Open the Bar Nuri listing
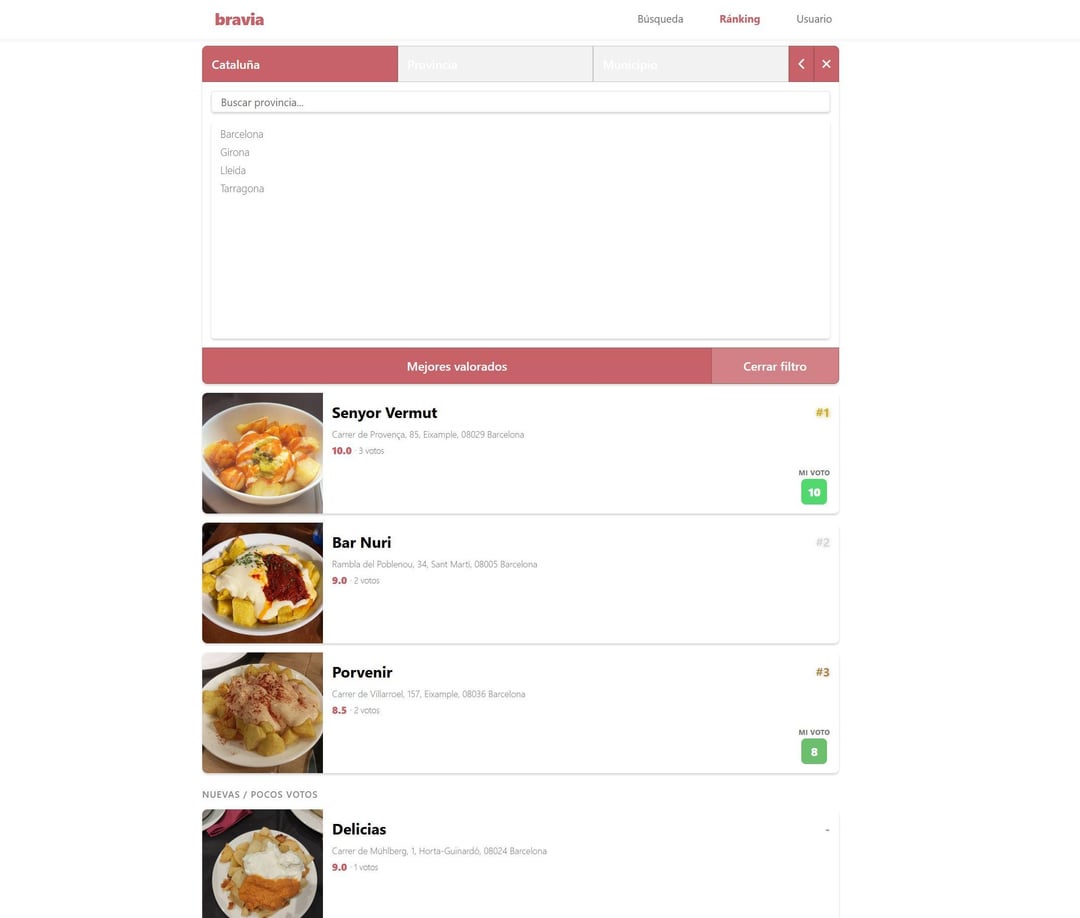This screenshot has height=918, width=1080. [361, 543]
